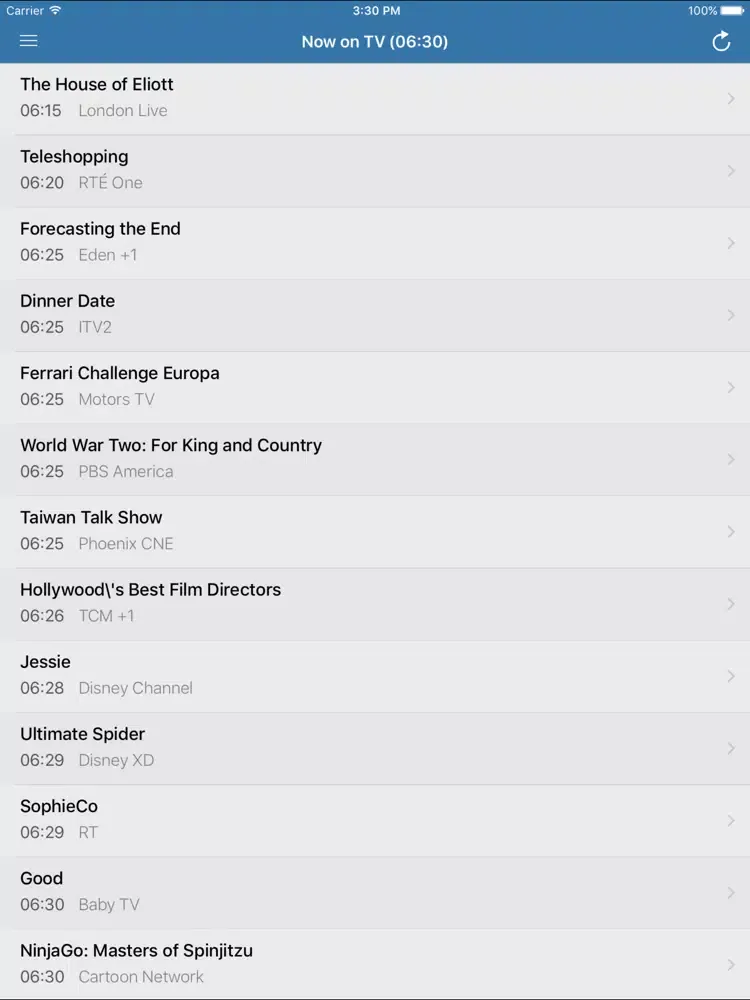Tap the Ultimate Spider on Disney XD row
Screen dimensions: 750x1000
[x=375, y=748]
